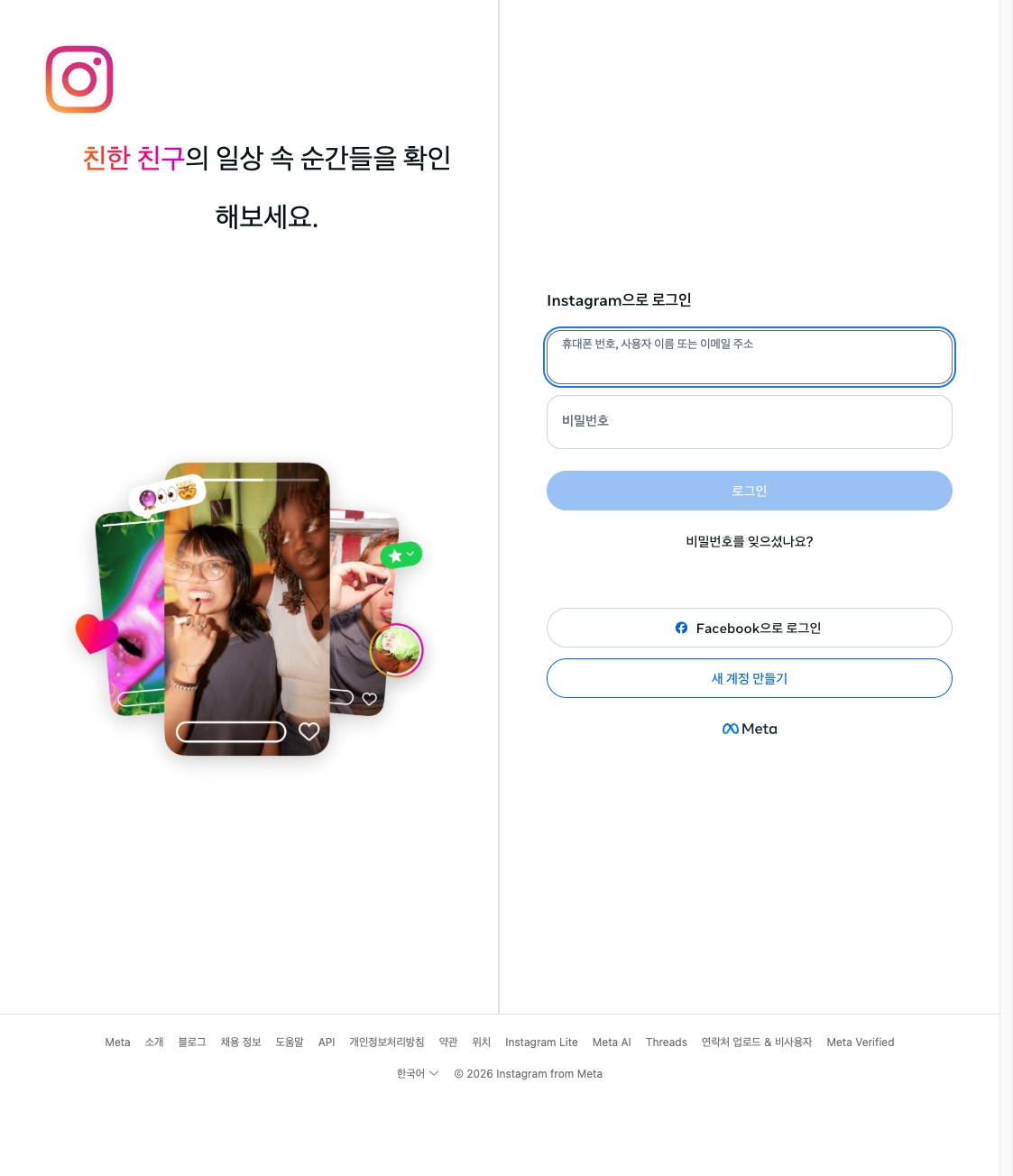This screenshot has height=1176, width=1013.
Task: Open 개인정보처리방침 privacy policy link
Action: pyautogui.click(x=386, y=1042)
